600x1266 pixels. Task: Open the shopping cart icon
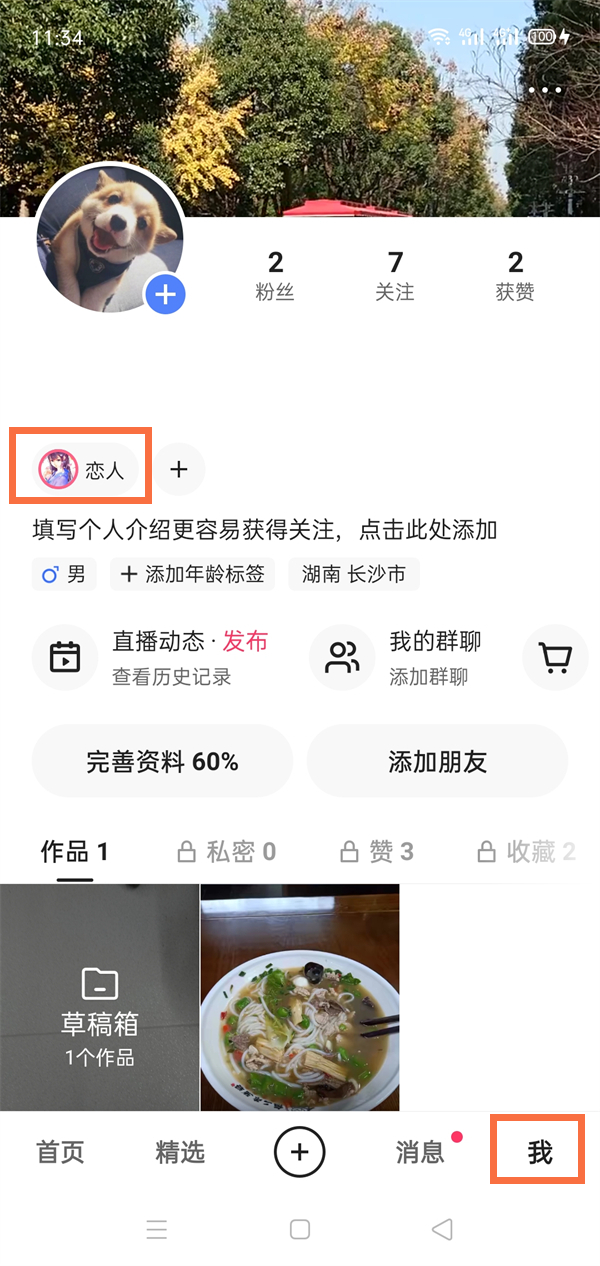coord(555,657)
